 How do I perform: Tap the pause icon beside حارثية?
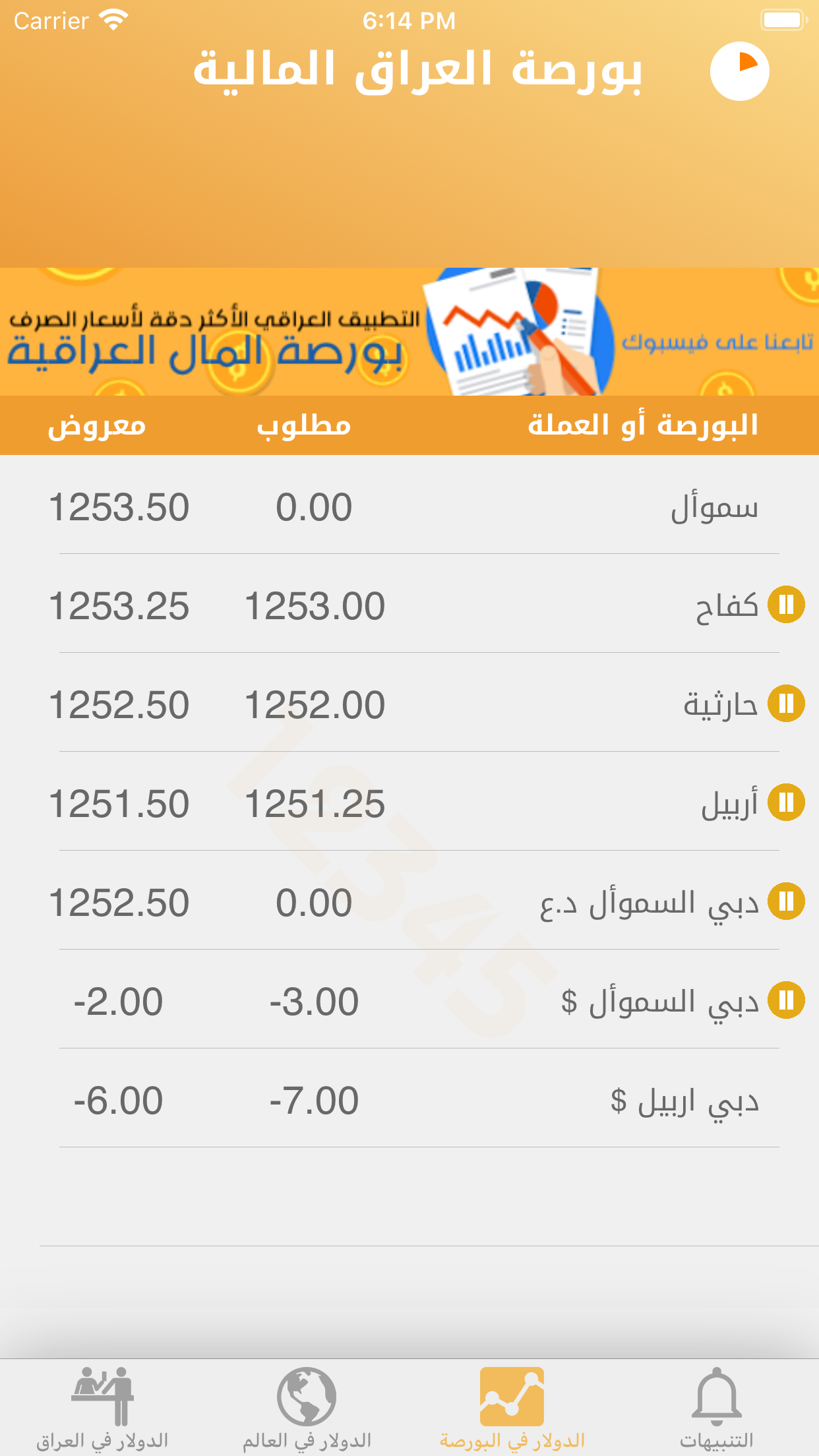[786, 703]
